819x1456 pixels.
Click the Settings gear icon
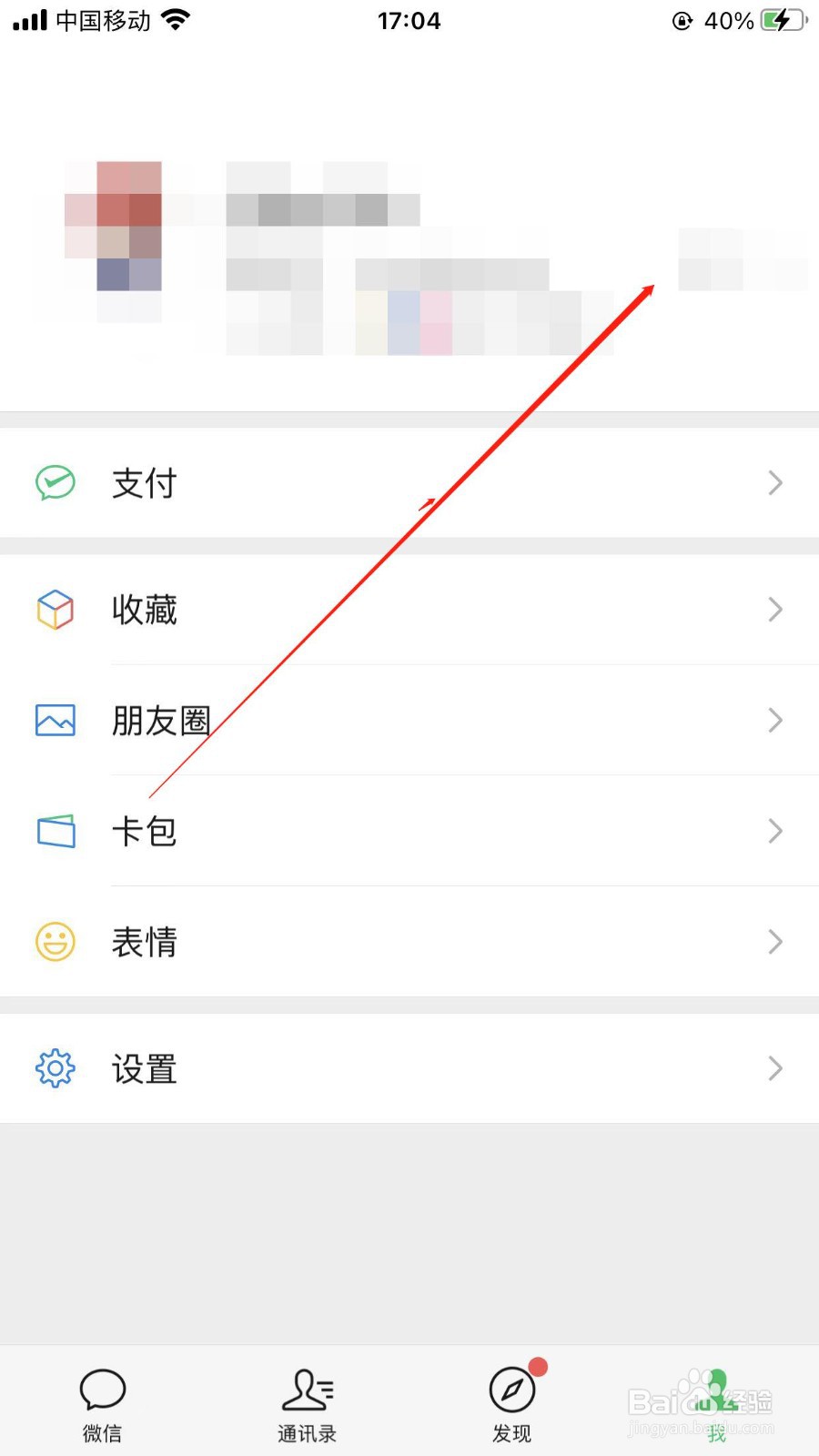(x=55, y=1068)
